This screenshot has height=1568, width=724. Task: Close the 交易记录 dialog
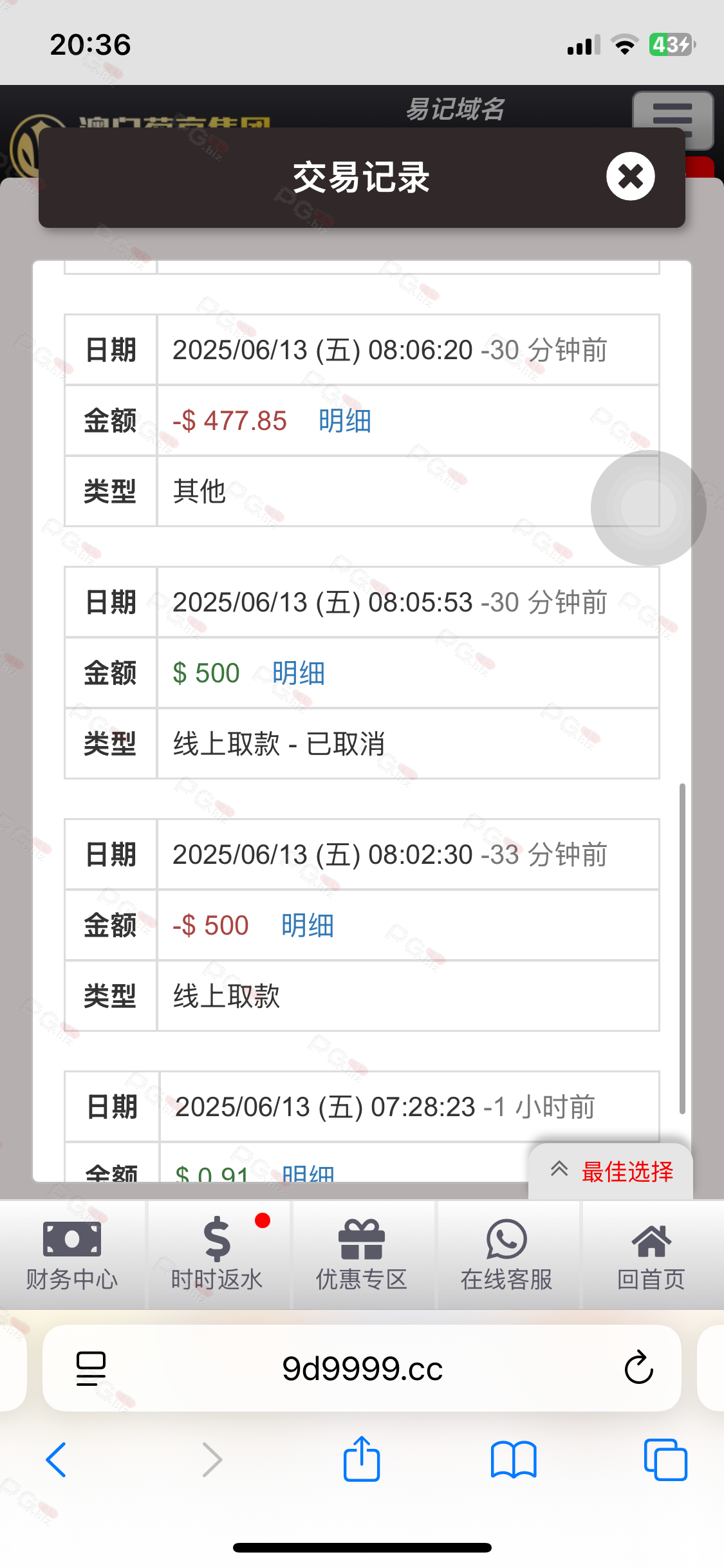[x=630, y=176]
